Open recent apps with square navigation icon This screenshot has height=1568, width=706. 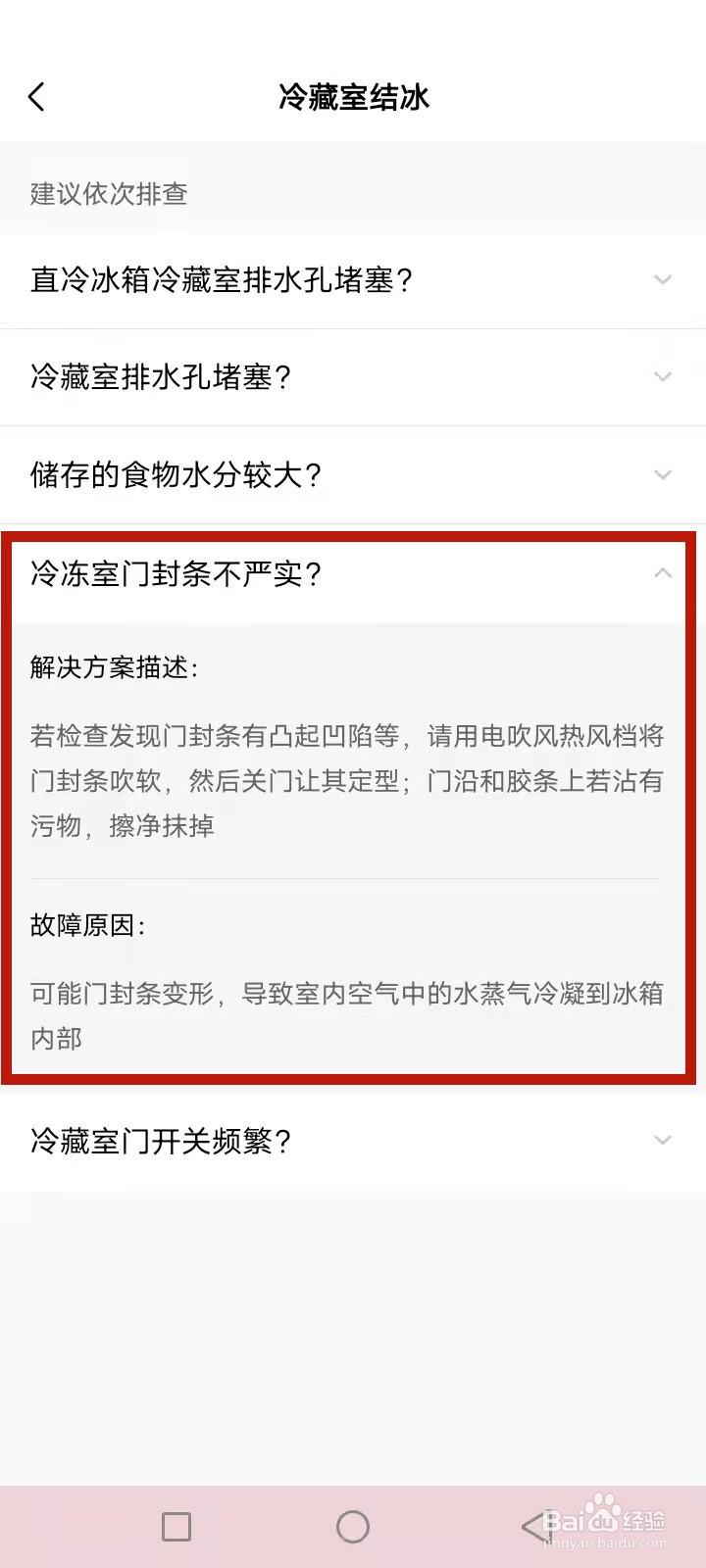click(176, 1526)
